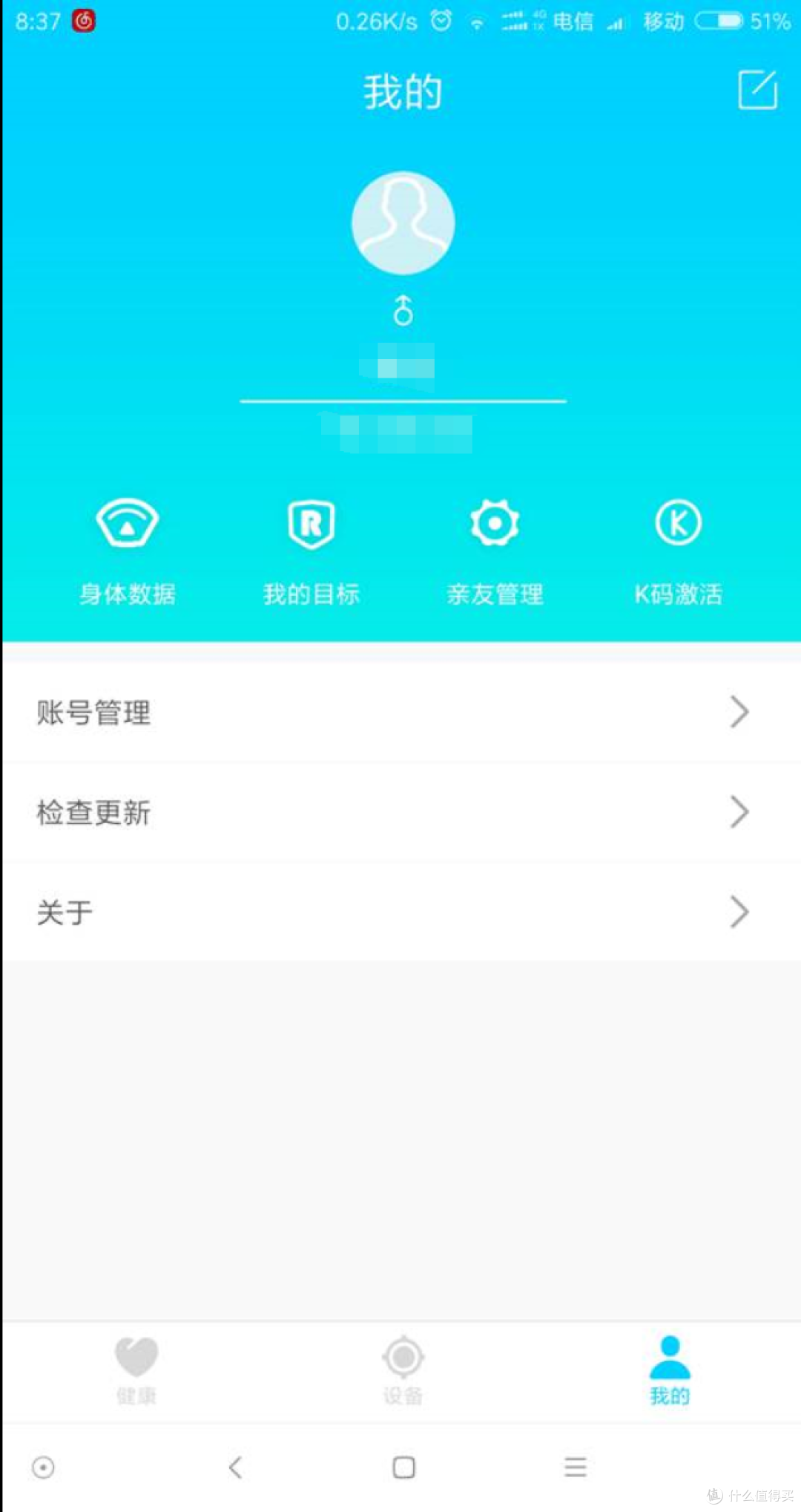The height and width of the screenshot is (1512, 801).
Task: Open the profile avatar picture
Action: pyautogui.click(x=403, y=223)
